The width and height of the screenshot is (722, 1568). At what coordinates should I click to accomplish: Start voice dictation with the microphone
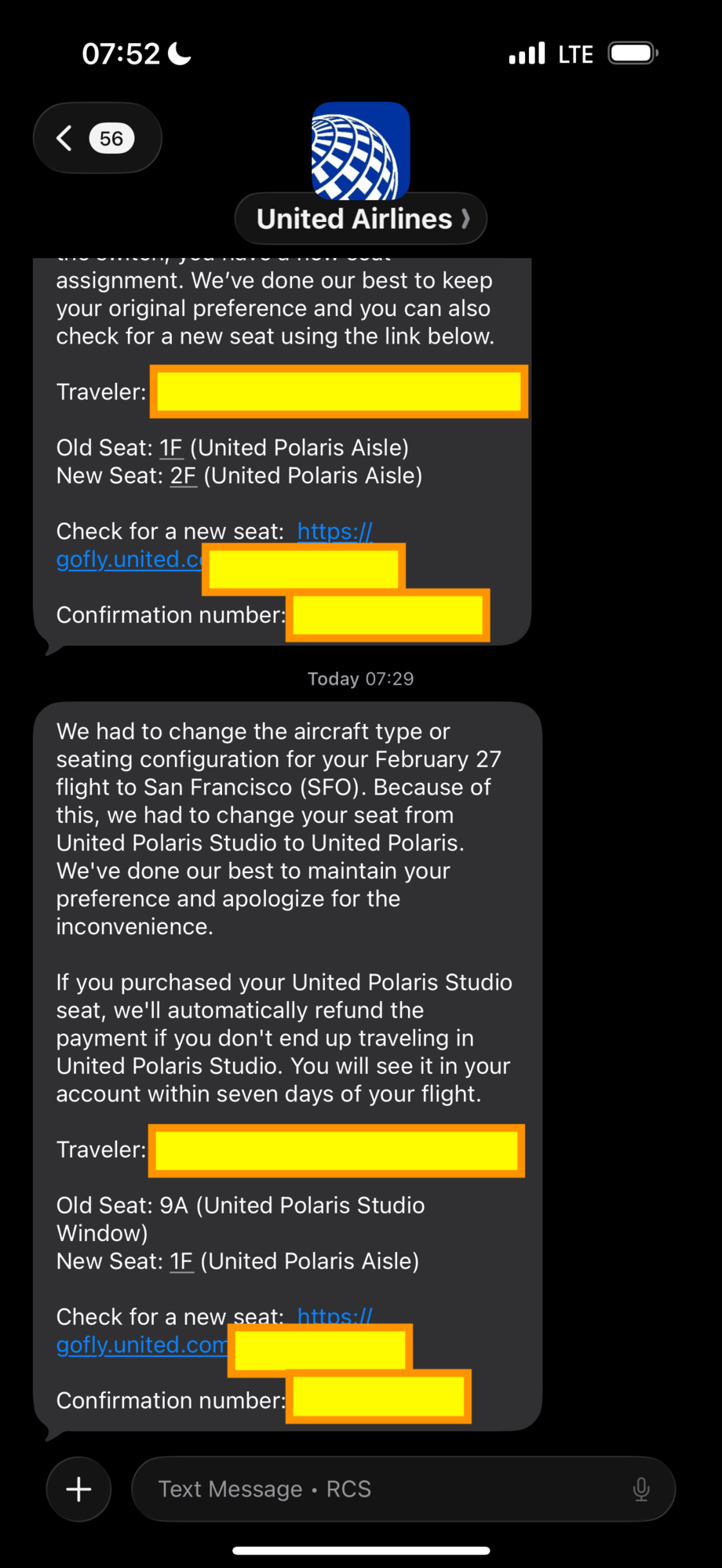641,1489
